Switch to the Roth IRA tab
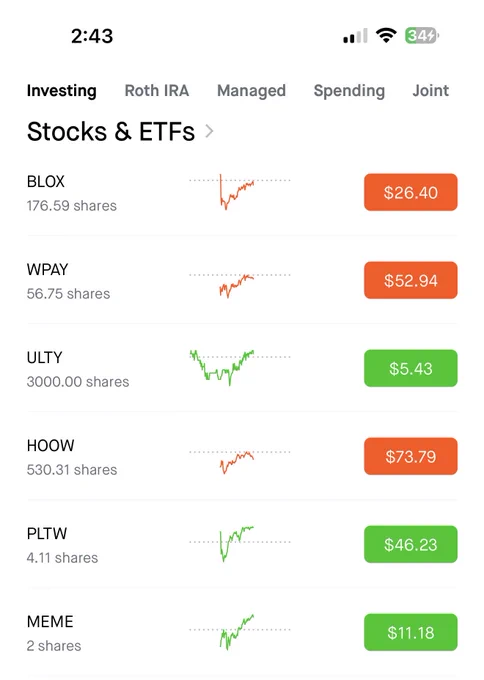 [157, 91]
